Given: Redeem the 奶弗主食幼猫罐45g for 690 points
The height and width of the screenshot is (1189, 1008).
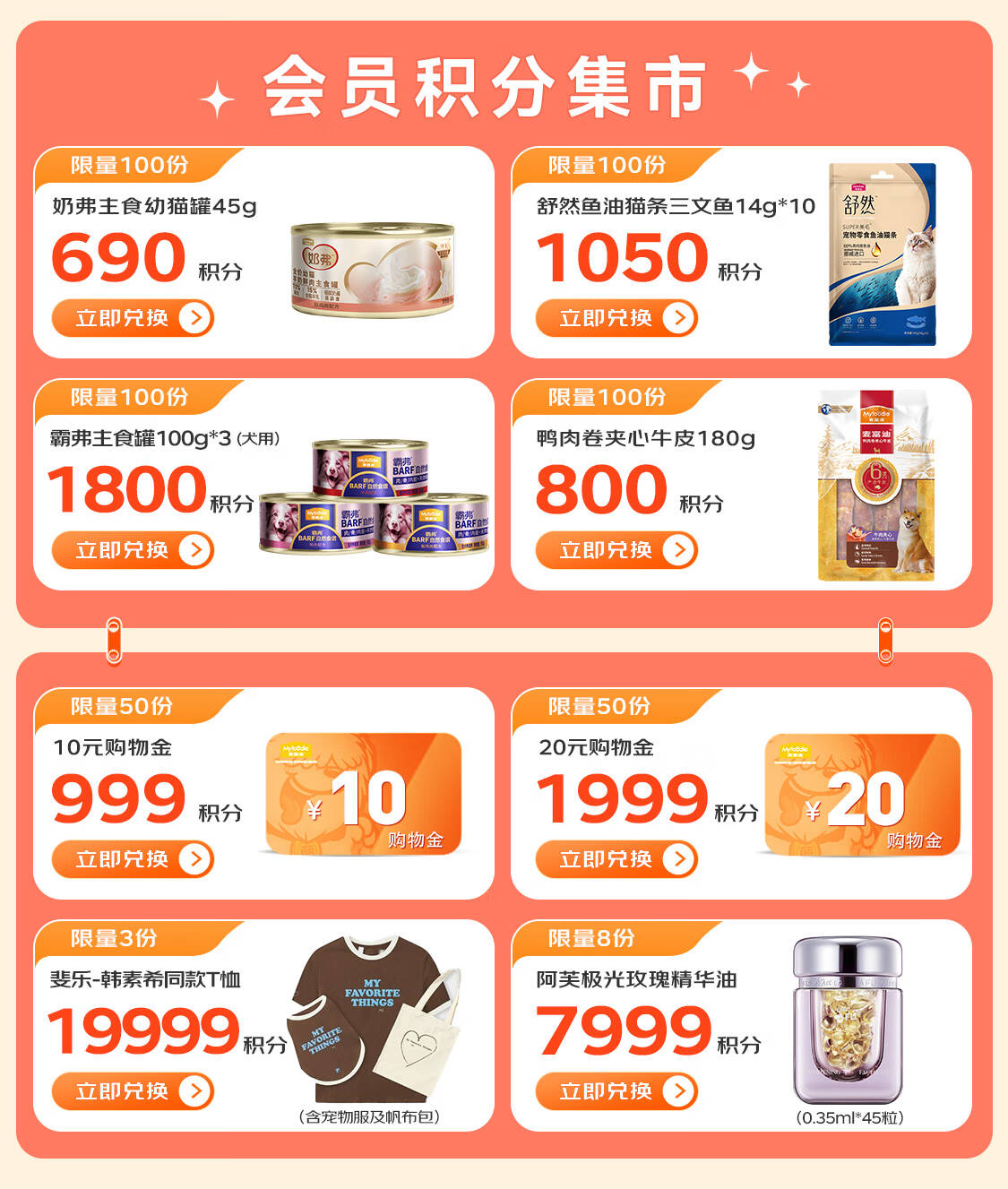Looking at the screenshot, I should click(x=133, y=318).
